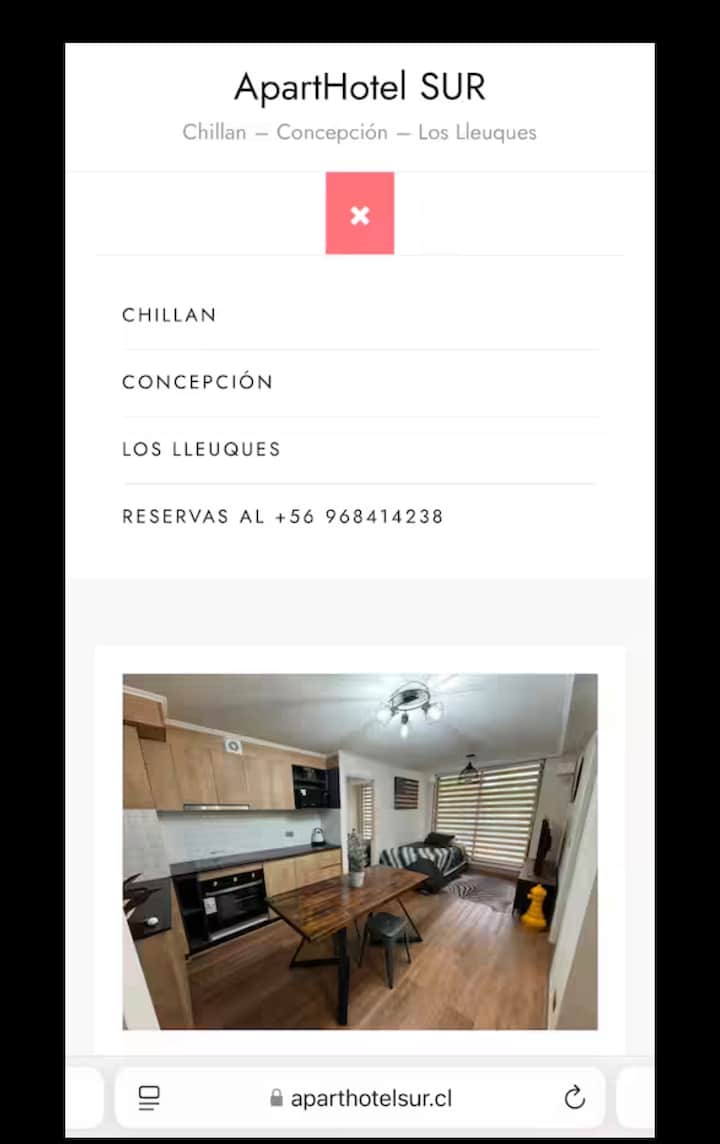Tap Reservas al +56 968414238
Screen dimensions: 720x1144
[282, 517]
